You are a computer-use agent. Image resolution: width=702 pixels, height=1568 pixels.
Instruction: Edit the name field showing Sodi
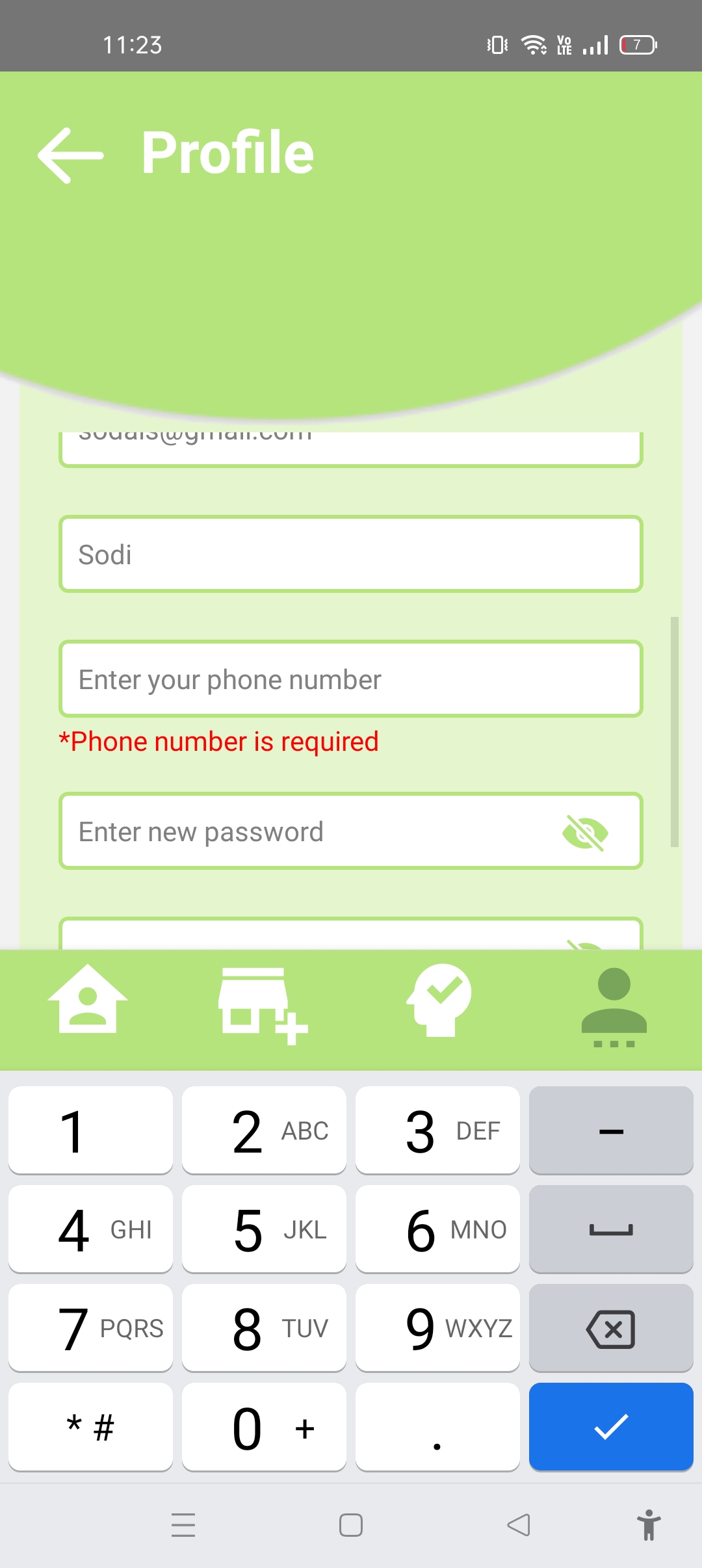coord(351,555)
